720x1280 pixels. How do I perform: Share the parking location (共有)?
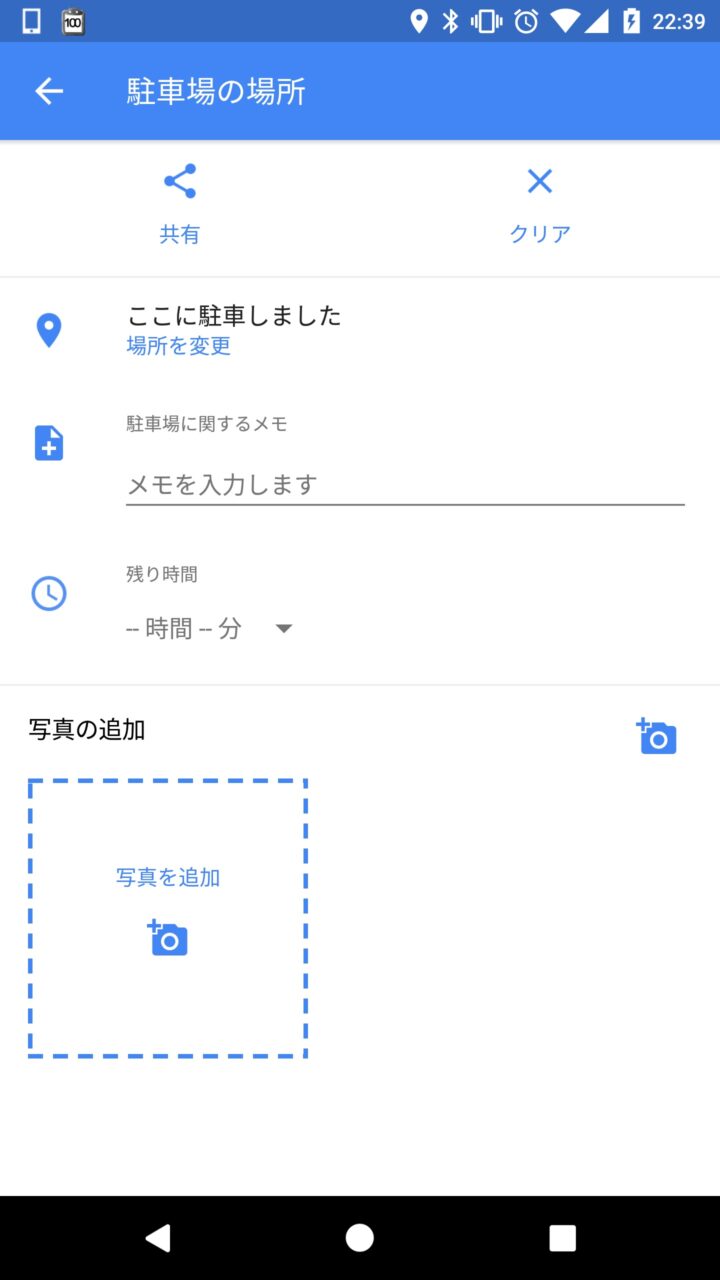[x=180, y=204]
